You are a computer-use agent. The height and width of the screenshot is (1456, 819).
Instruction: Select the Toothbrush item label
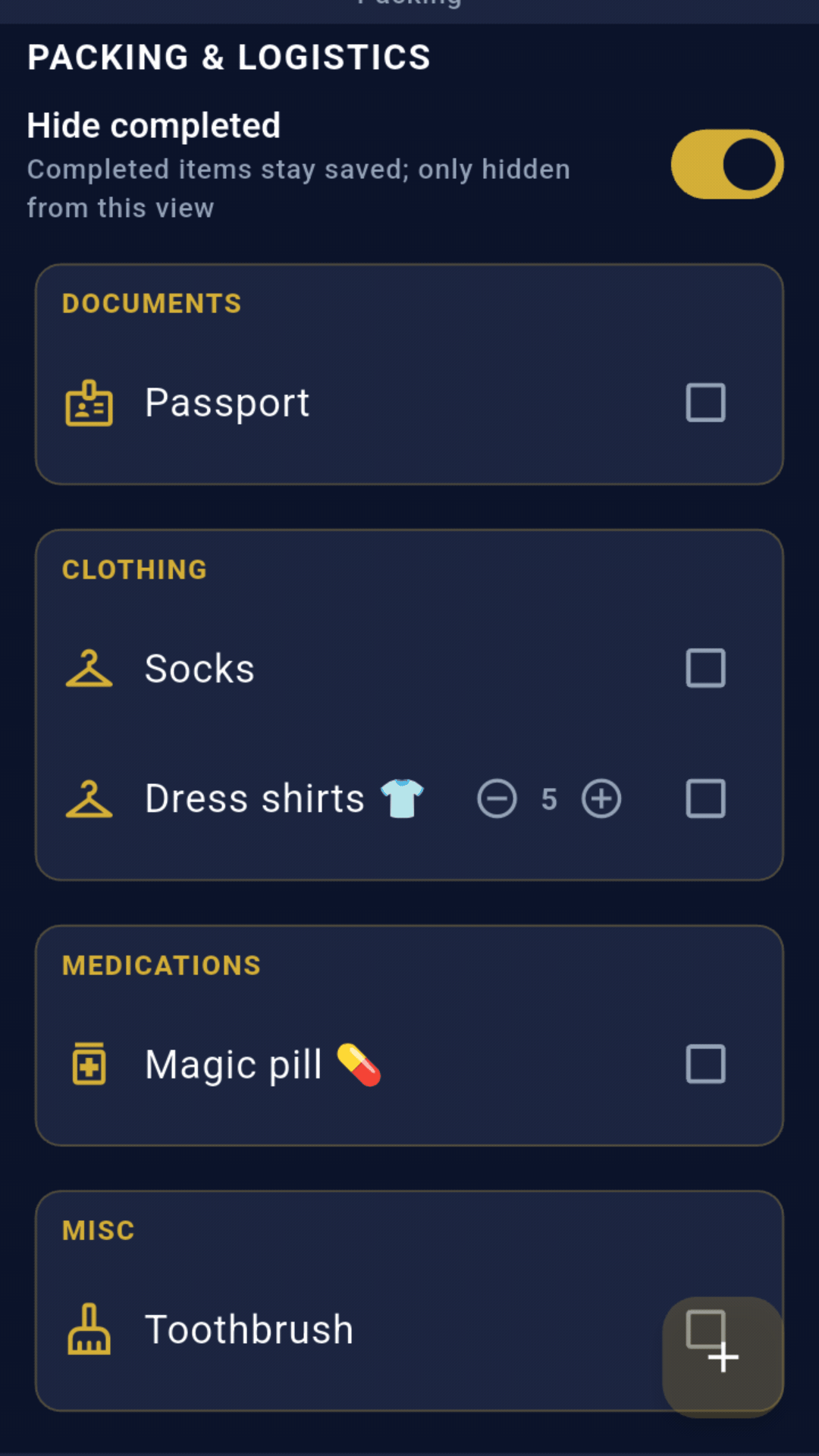[249, 1329]
